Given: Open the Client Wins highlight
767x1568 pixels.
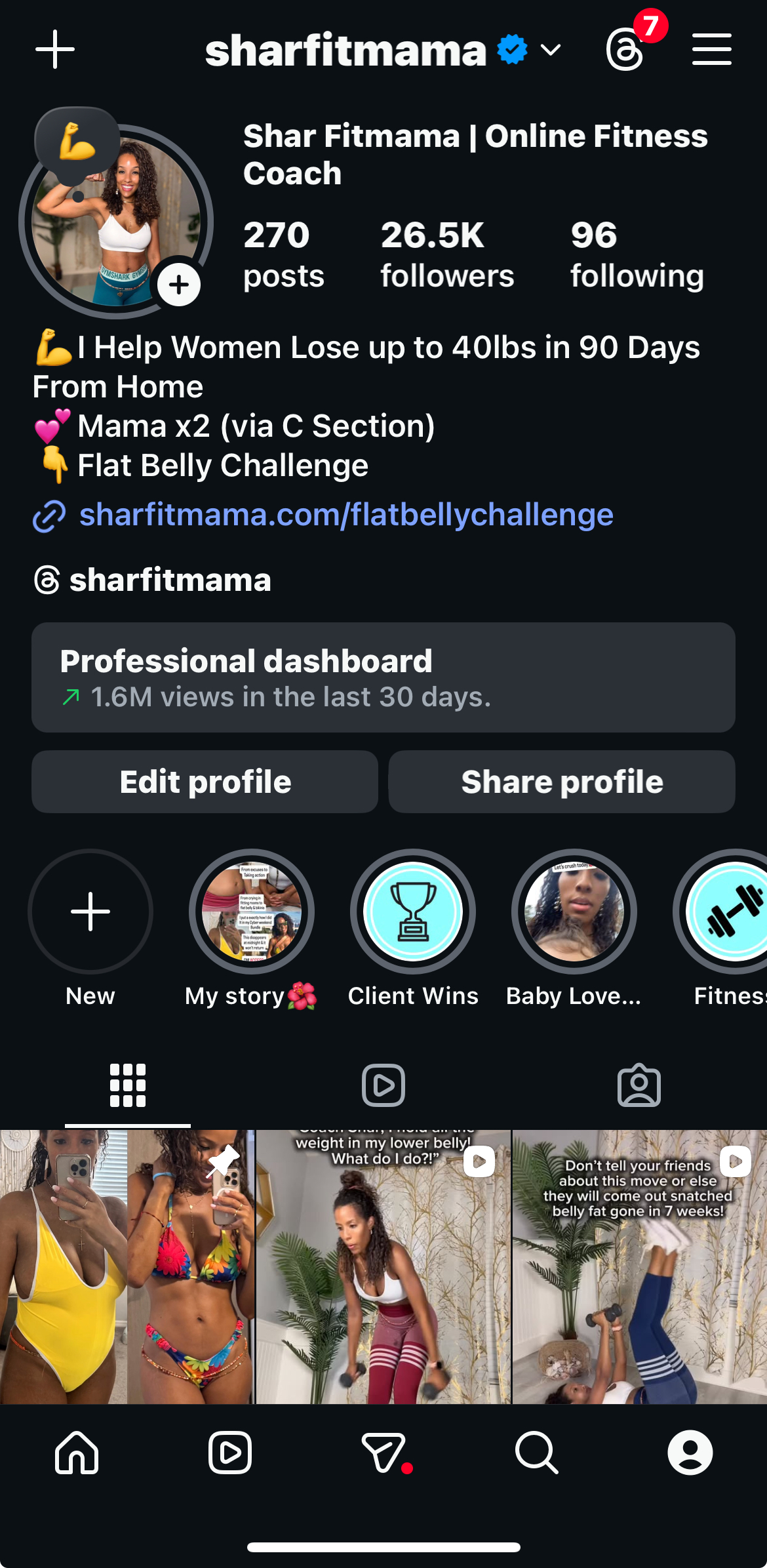Looking at the screenshot, I should point(413,912).
